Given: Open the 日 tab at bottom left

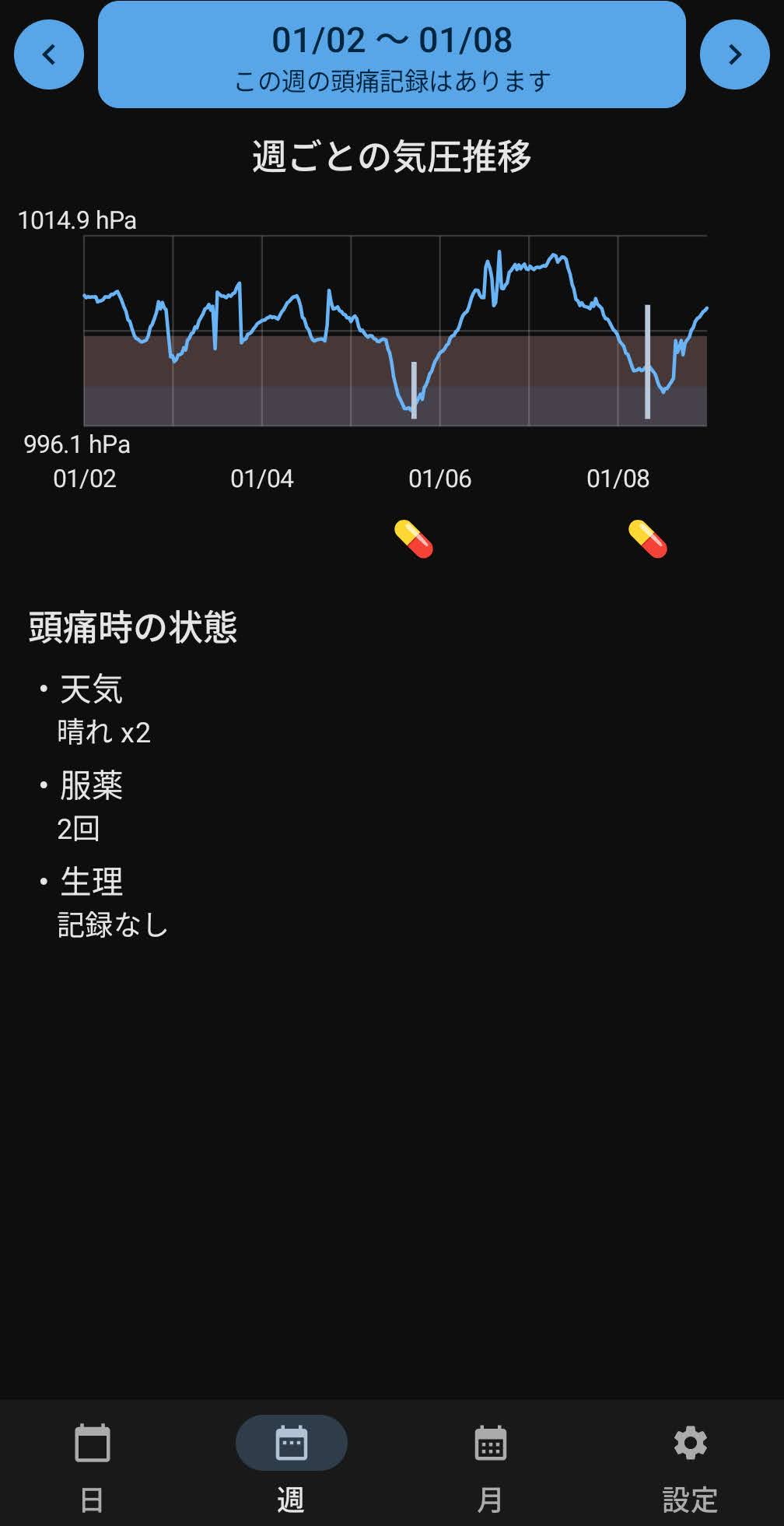Looking at the screenshot, I should coord(92,1463).
